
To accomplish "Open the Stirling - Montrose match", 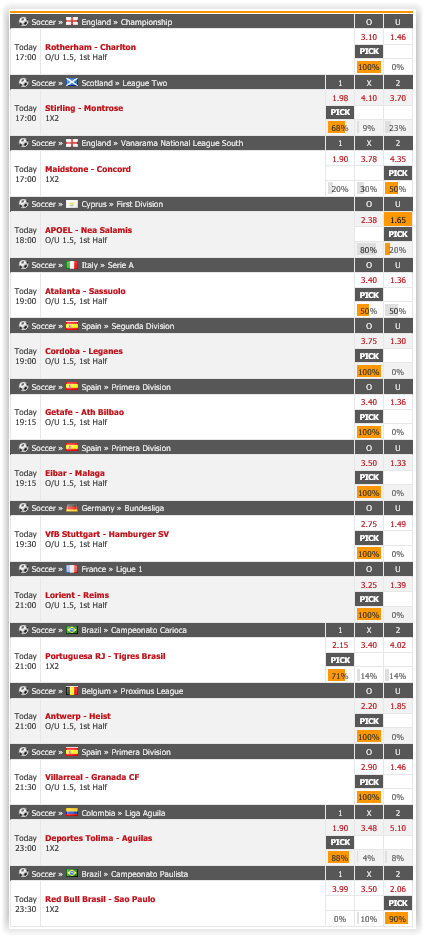I will coord(84,108).
